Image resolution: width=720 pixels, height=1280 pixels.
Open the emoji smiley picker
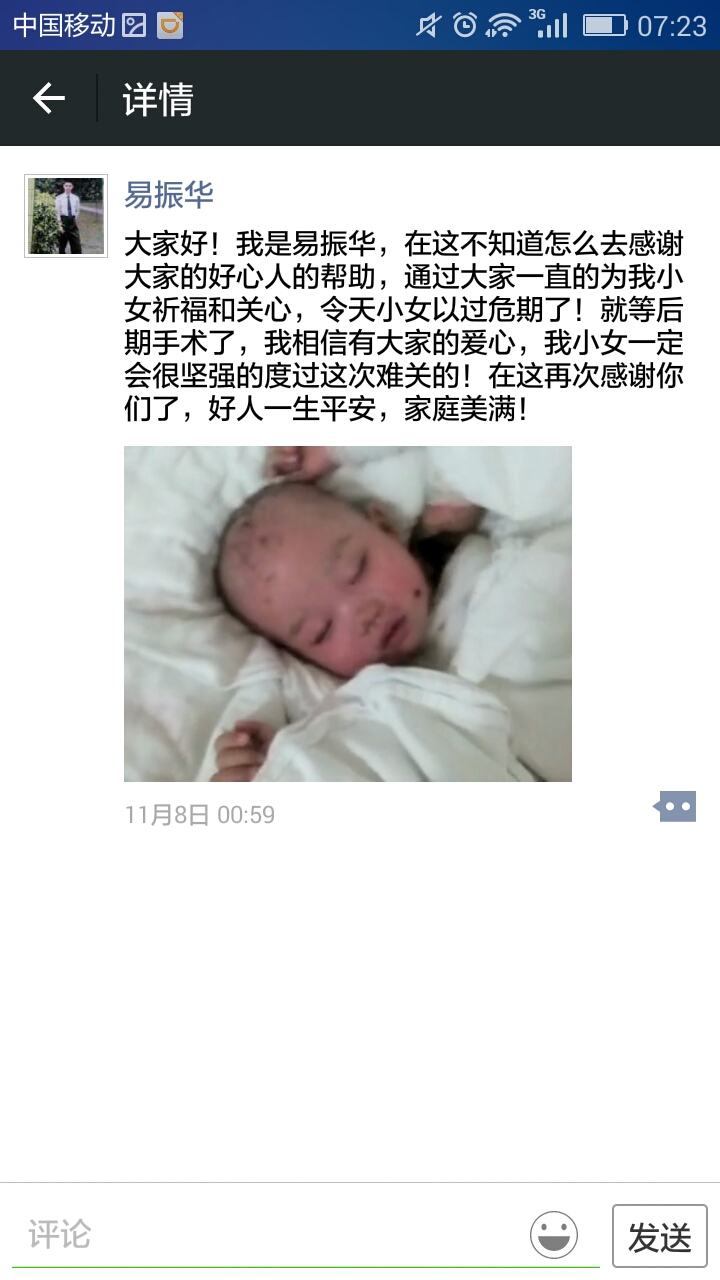554,1235
